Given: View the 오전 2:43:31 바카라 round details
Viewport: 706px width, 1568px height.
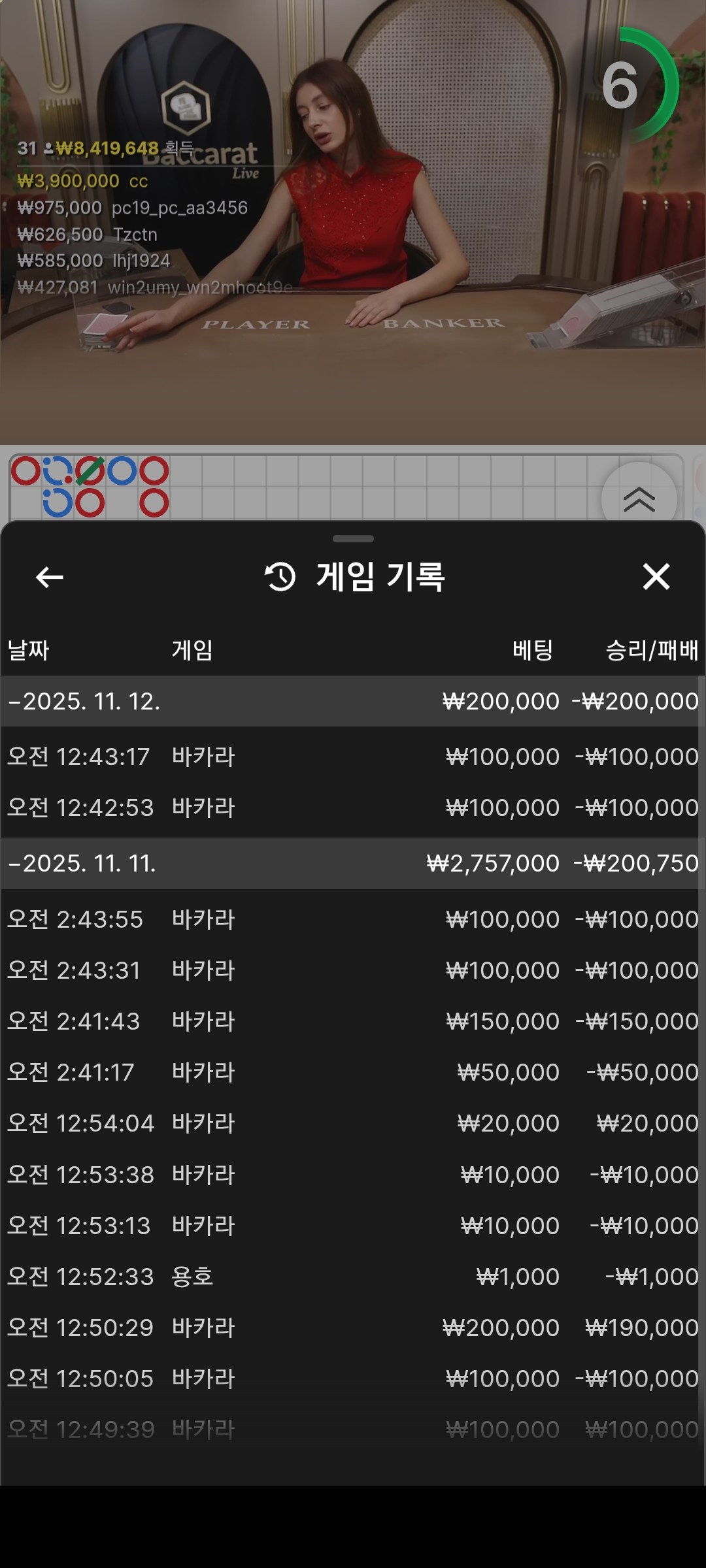Looking at the screenshot, I should (353, 970).
